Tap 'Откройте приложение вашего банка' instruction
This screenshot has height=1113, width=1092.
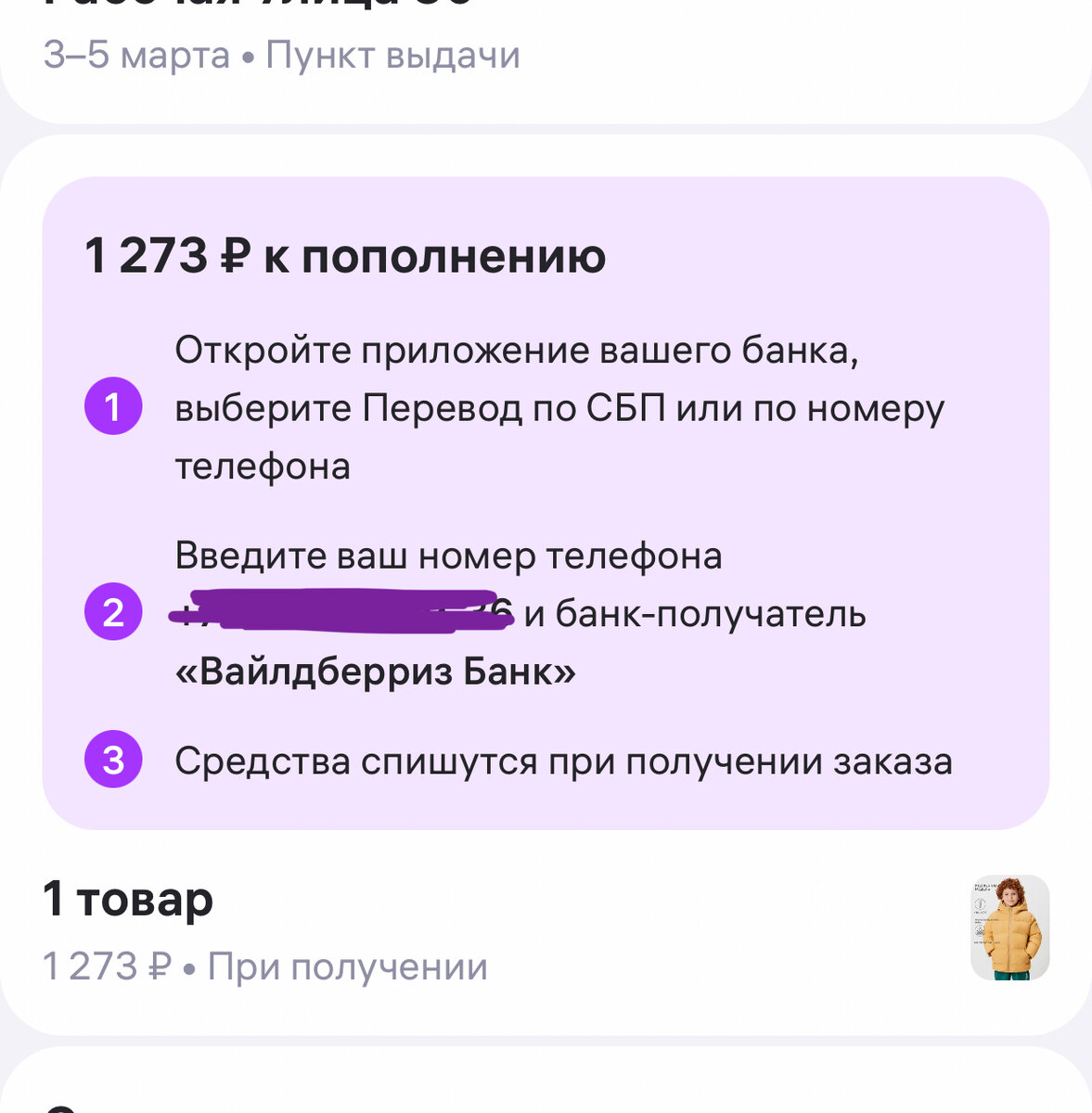click(x=520, y=349)
